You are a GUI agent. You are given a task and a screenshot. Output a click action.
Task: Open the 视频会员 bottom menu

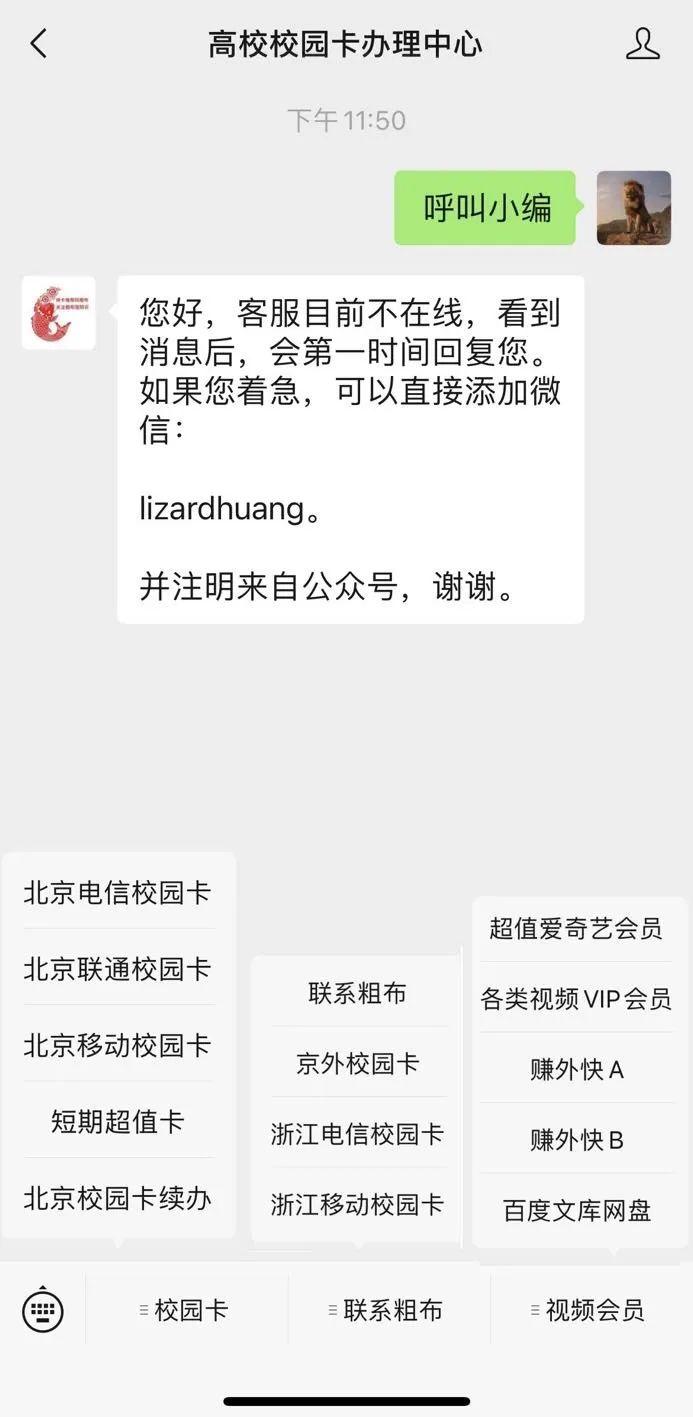(x=591, y=1310)
